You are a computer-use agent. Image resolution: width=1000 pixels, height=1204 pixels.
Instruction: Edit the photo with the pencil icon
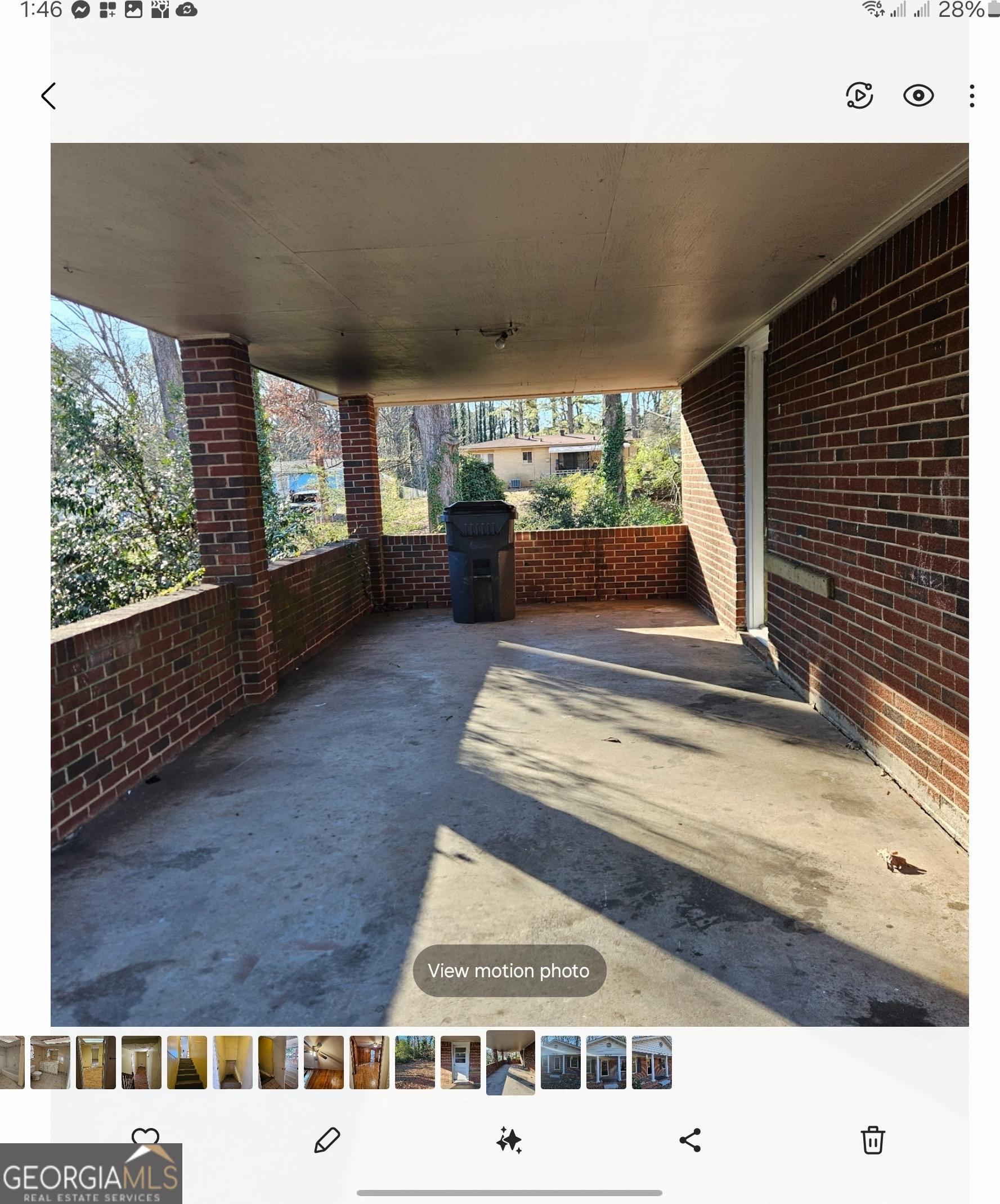point(327,1140)
